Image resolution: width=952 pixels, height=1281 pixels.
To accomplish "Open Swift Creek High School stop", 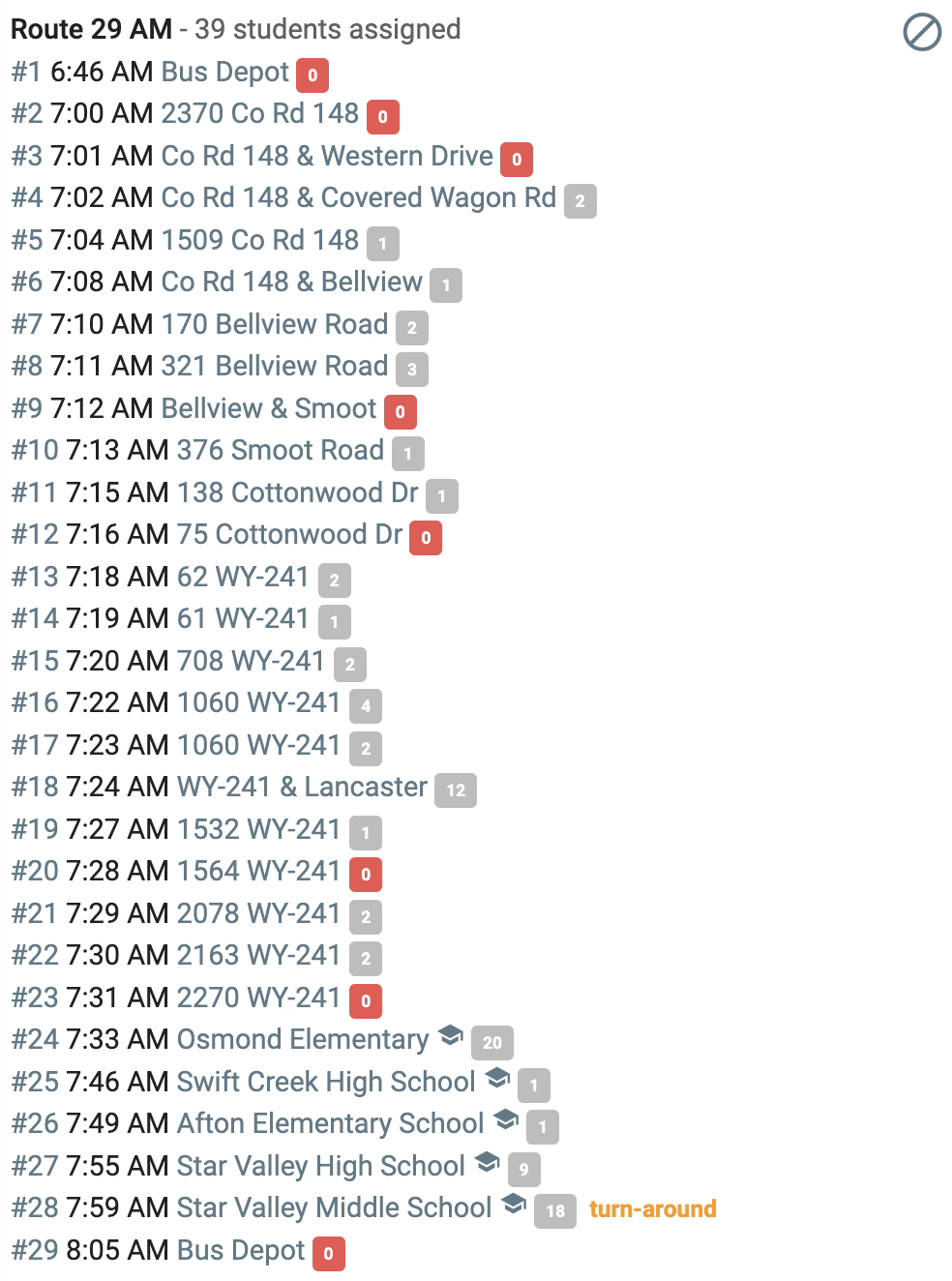I will [x=326, y=1082].
